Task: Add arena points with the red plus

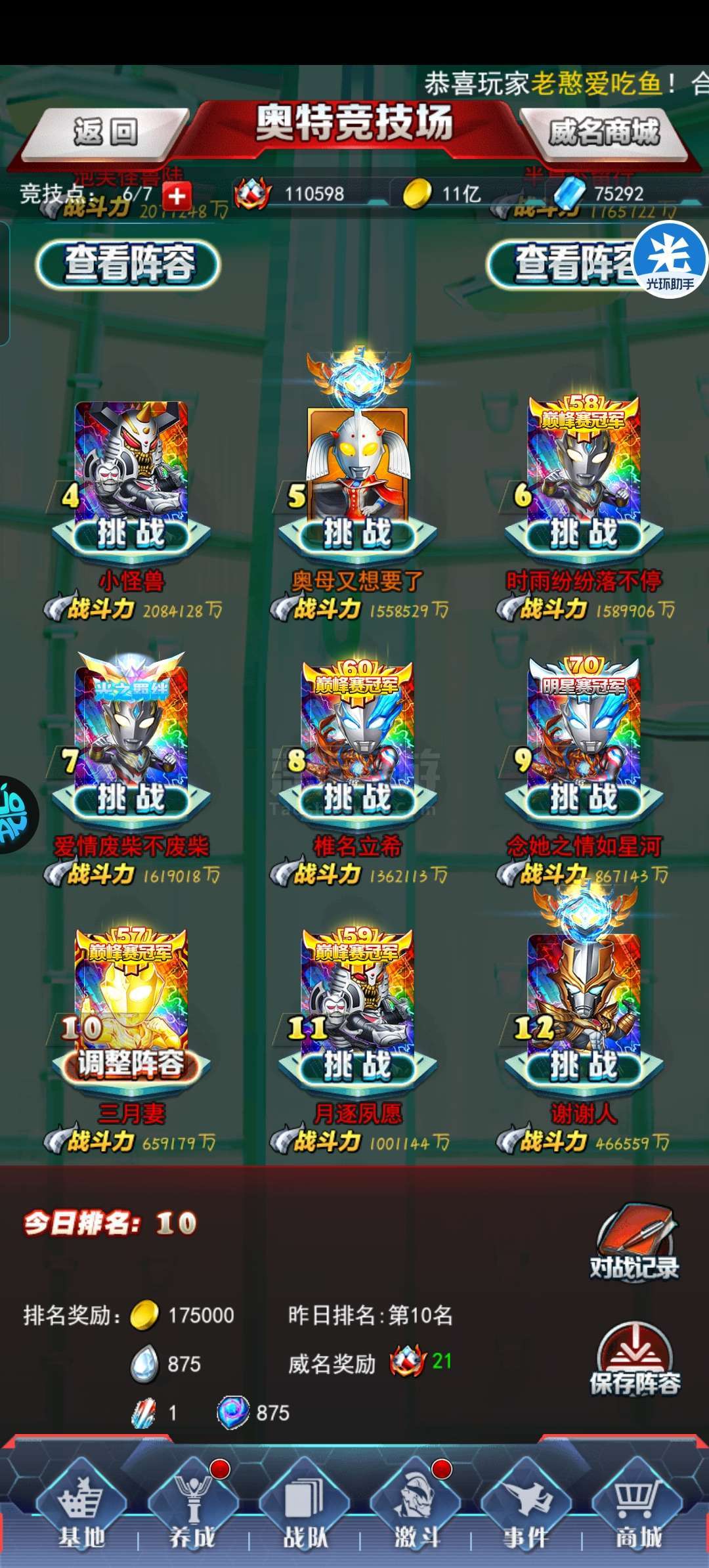Action: pyautogui.click(x=177, y=195)
